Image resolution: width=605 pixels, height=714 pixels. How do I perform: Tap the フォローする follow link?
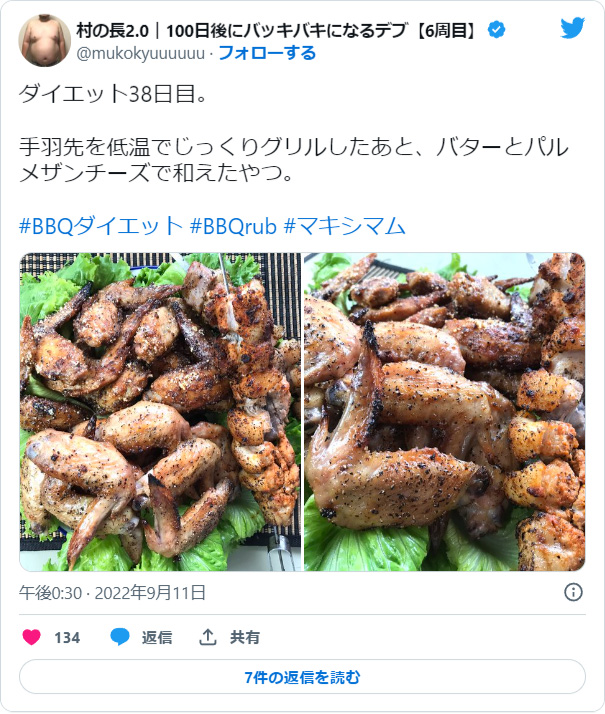[266, 53]
